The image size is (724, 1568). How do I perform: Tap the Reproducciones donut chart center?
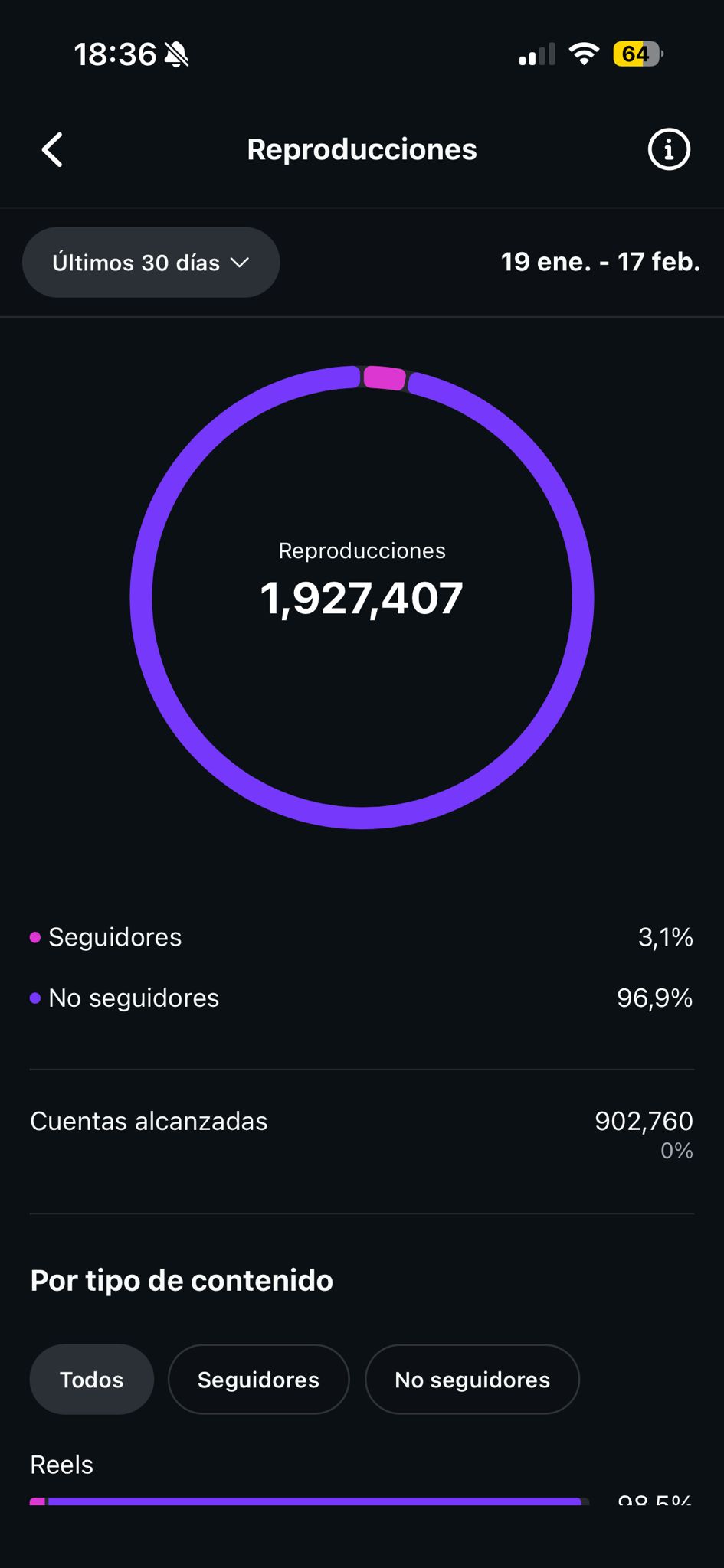362,599
